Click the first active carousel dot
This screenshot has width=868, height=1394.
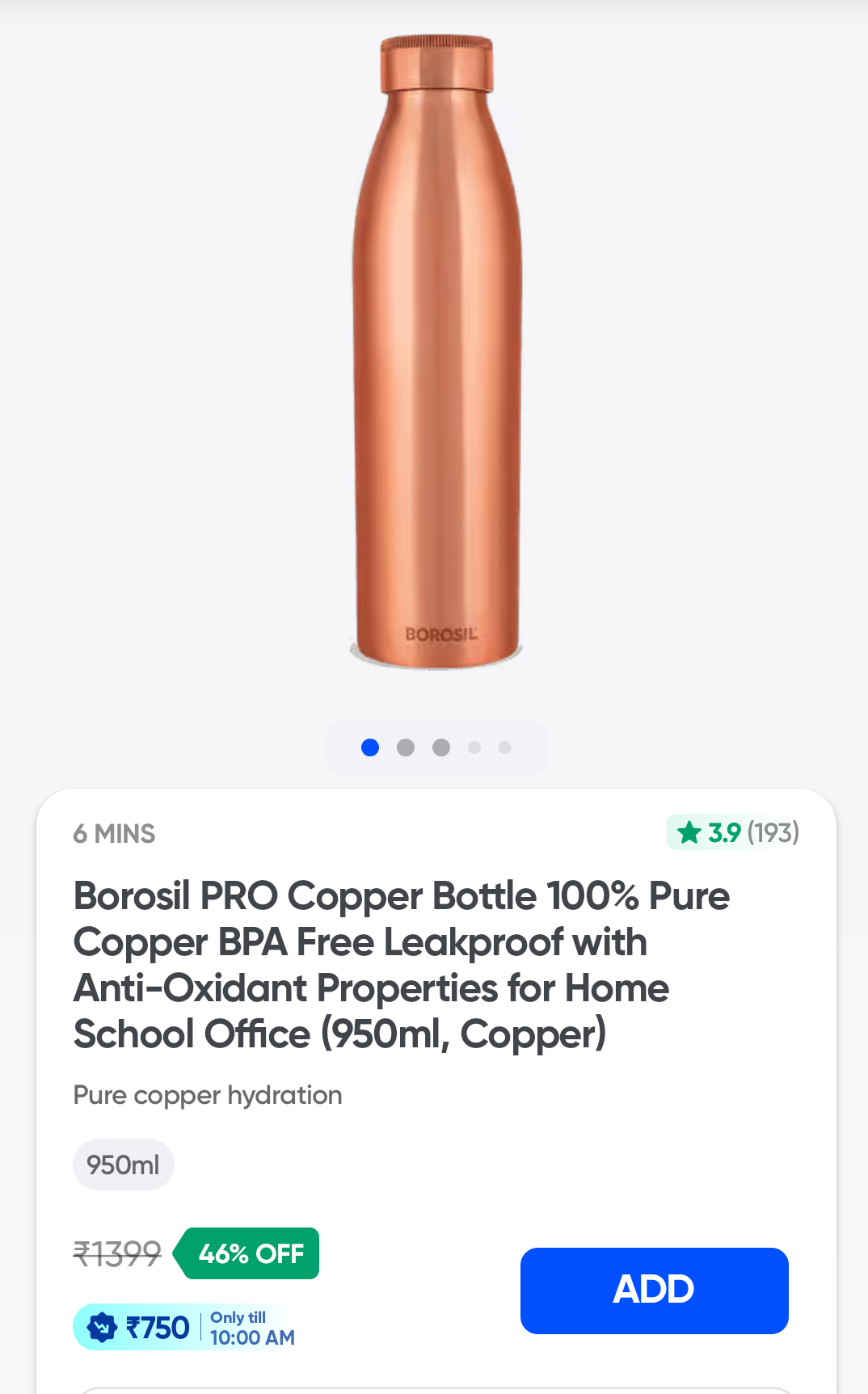tap(369, 748)
